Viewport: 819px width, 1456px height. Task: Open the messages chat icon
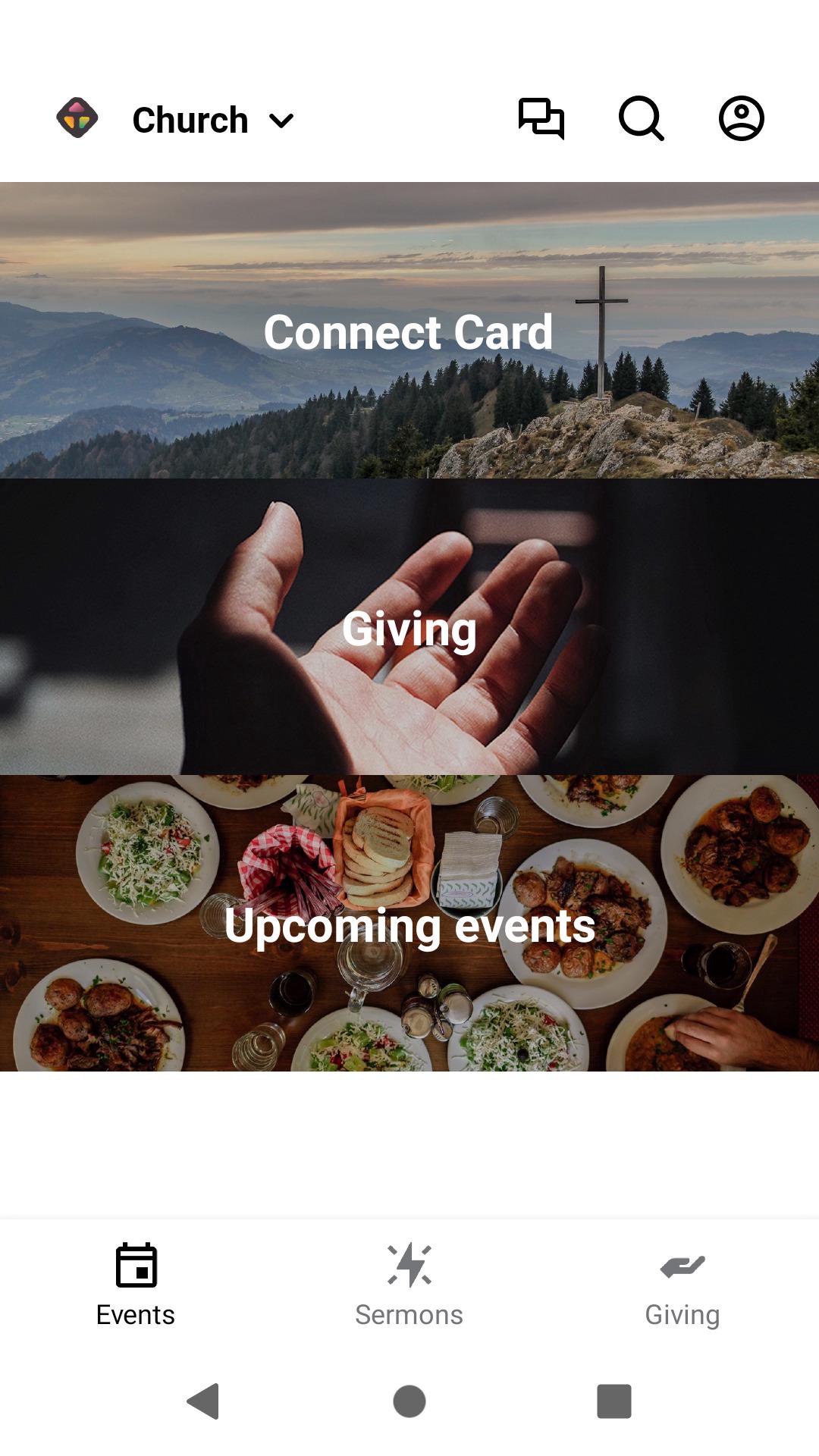(541, 118)
